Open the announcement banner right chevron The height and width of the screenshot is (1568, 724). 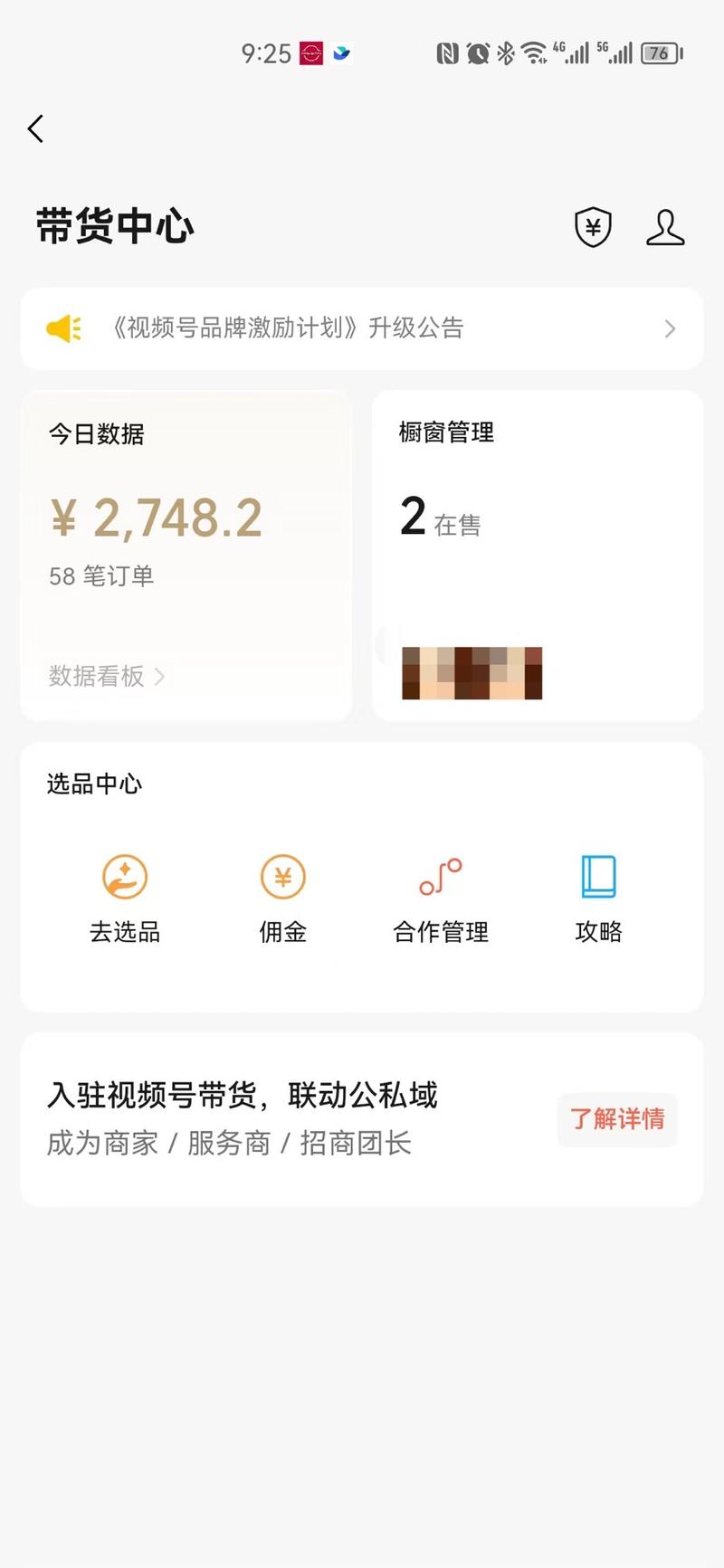670,328
